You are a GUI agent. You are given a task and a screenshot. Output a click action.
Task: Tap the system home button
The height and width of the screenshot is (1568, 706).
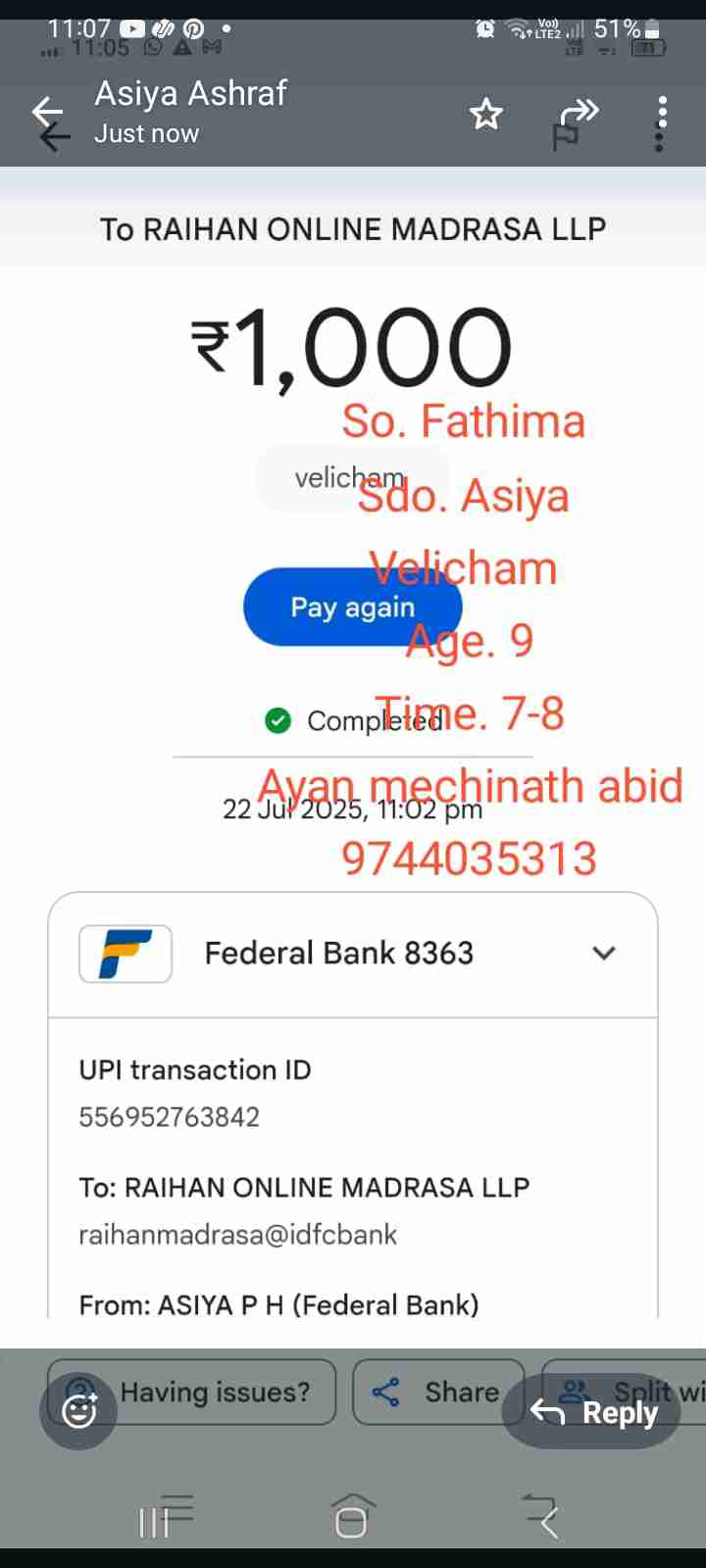pos(351,1521)
